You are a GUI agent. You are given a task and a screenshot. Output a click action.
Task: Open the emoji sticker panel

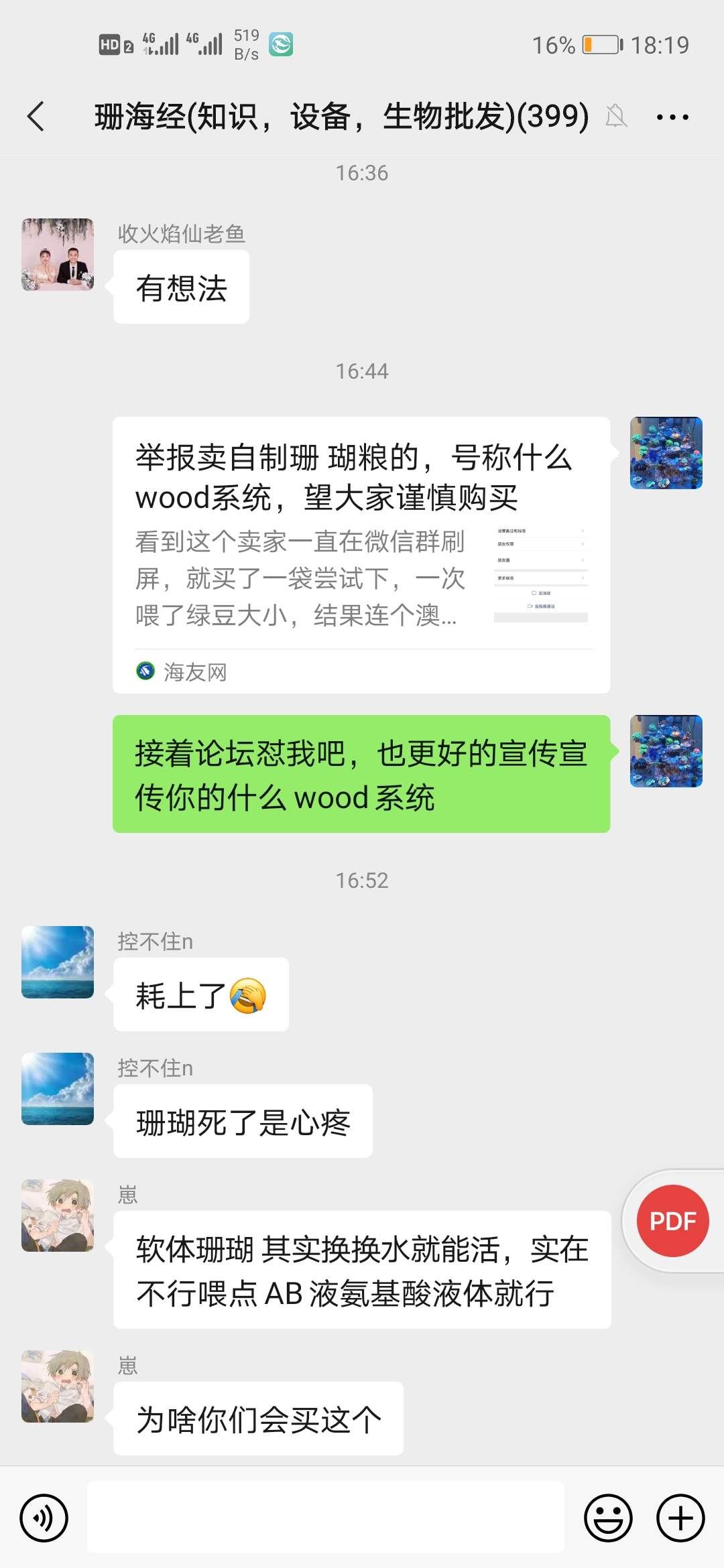[x=608, y=1518]
